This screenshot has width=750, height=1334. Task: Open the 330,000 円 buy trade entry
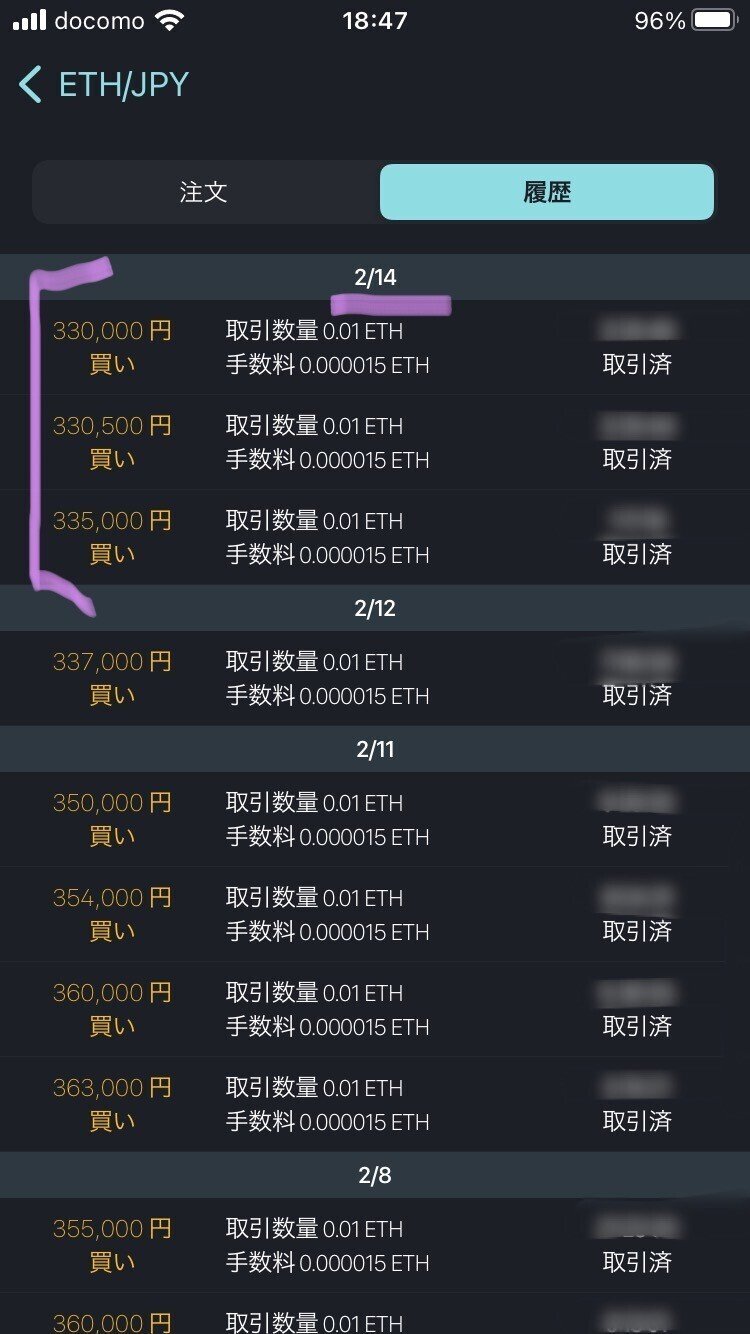pos(374,347)
